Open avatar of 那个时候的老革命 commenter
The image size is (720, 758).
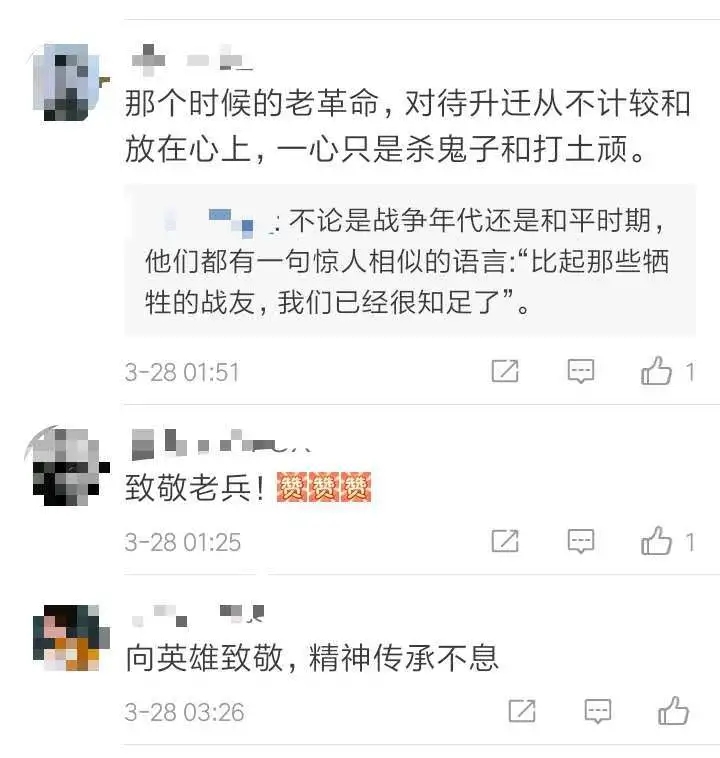click(x=66, y=79)
